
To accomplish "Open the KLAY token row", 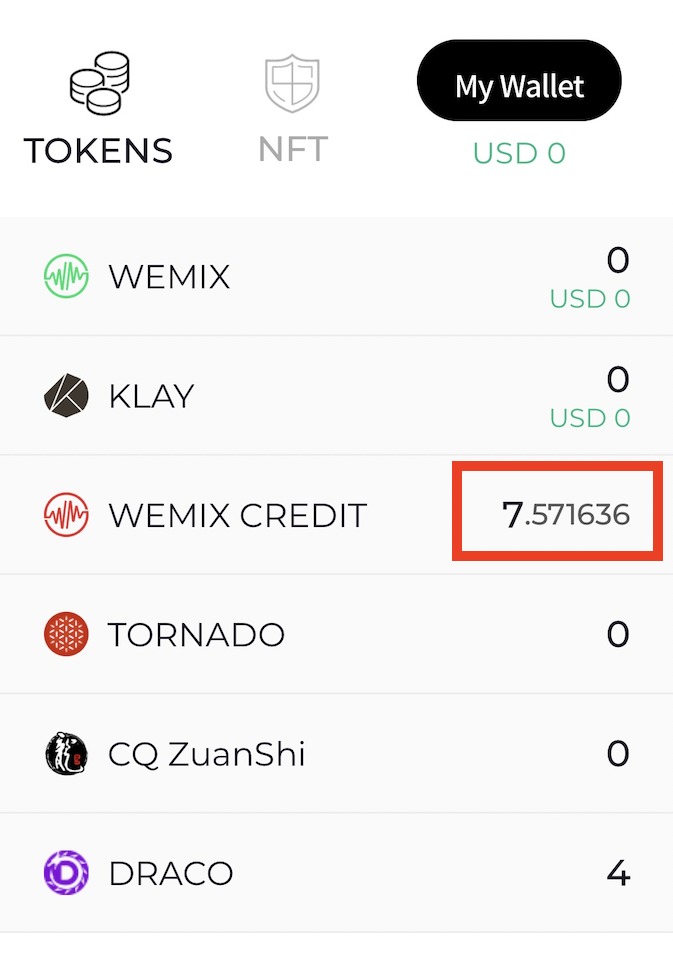I will pos(336,397).
